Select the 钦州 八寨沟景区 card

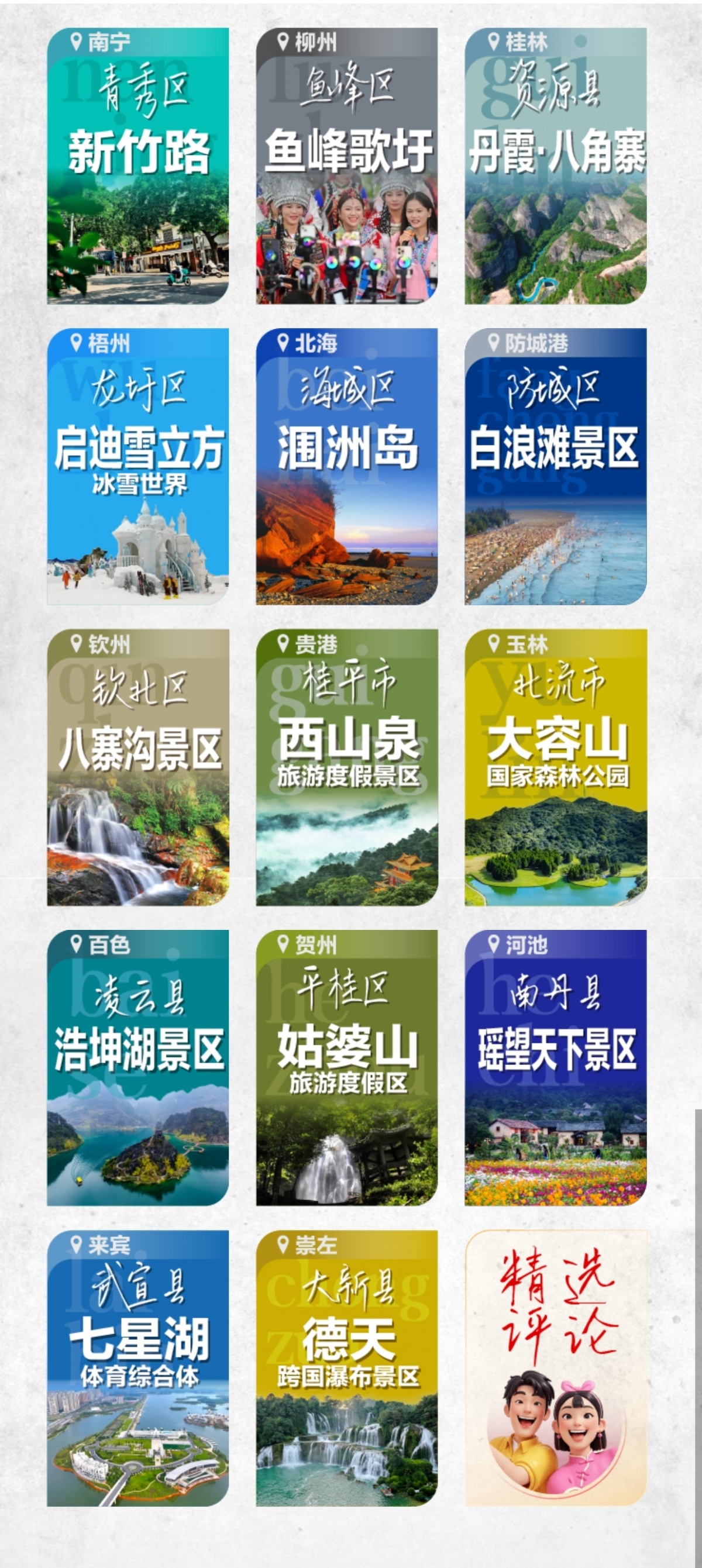138,767
